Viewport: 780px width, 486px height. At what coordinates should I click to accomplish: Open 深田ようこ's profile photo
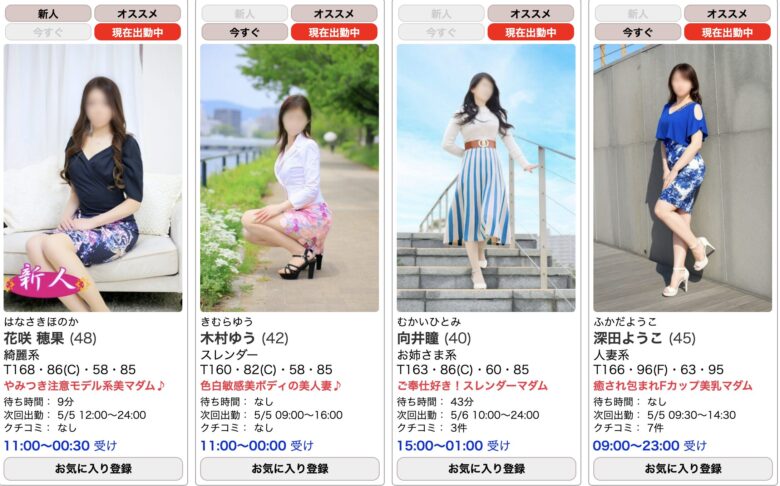[x=682, y=178]
